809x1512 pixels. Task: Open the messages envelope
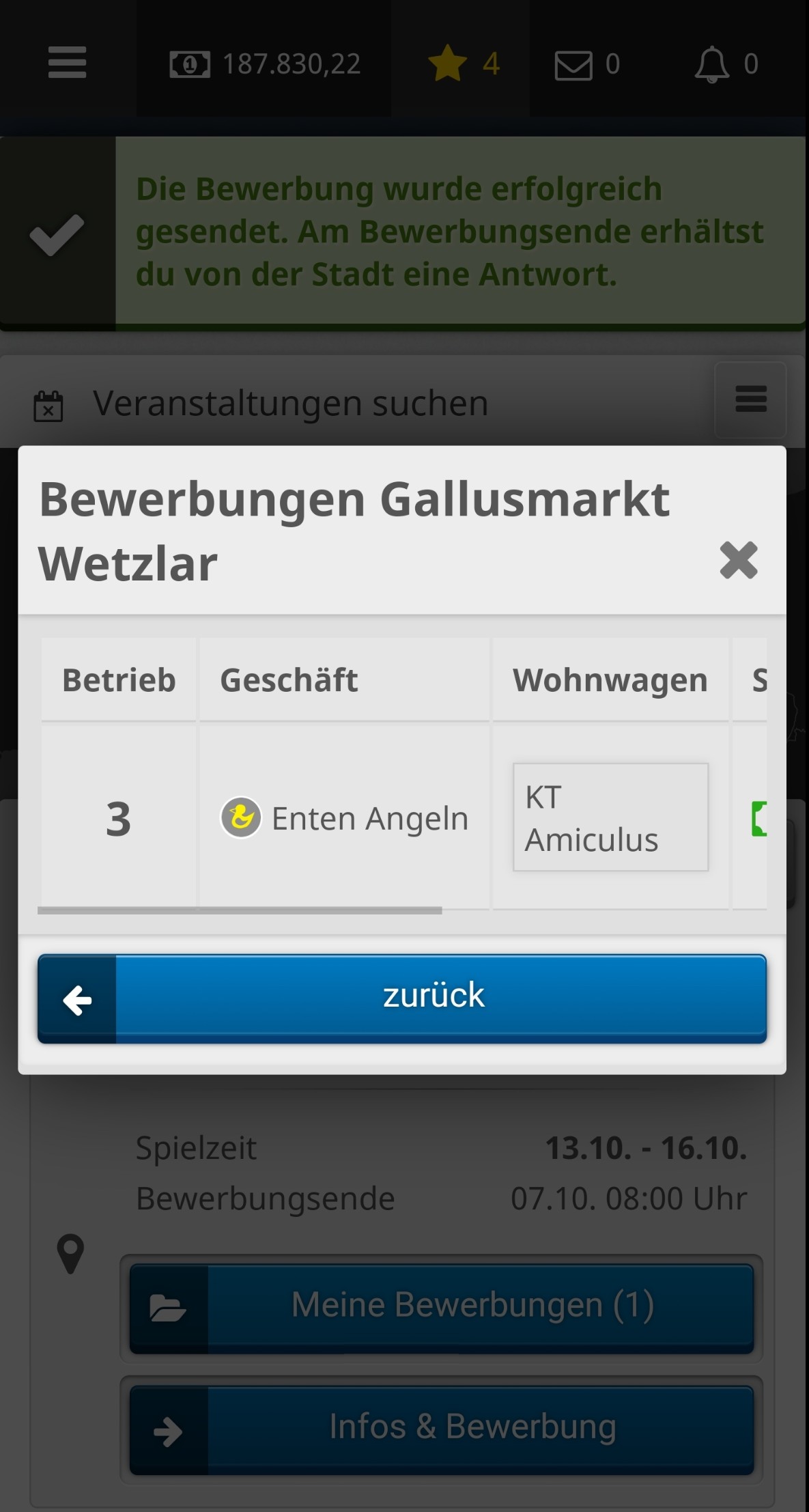587,64
